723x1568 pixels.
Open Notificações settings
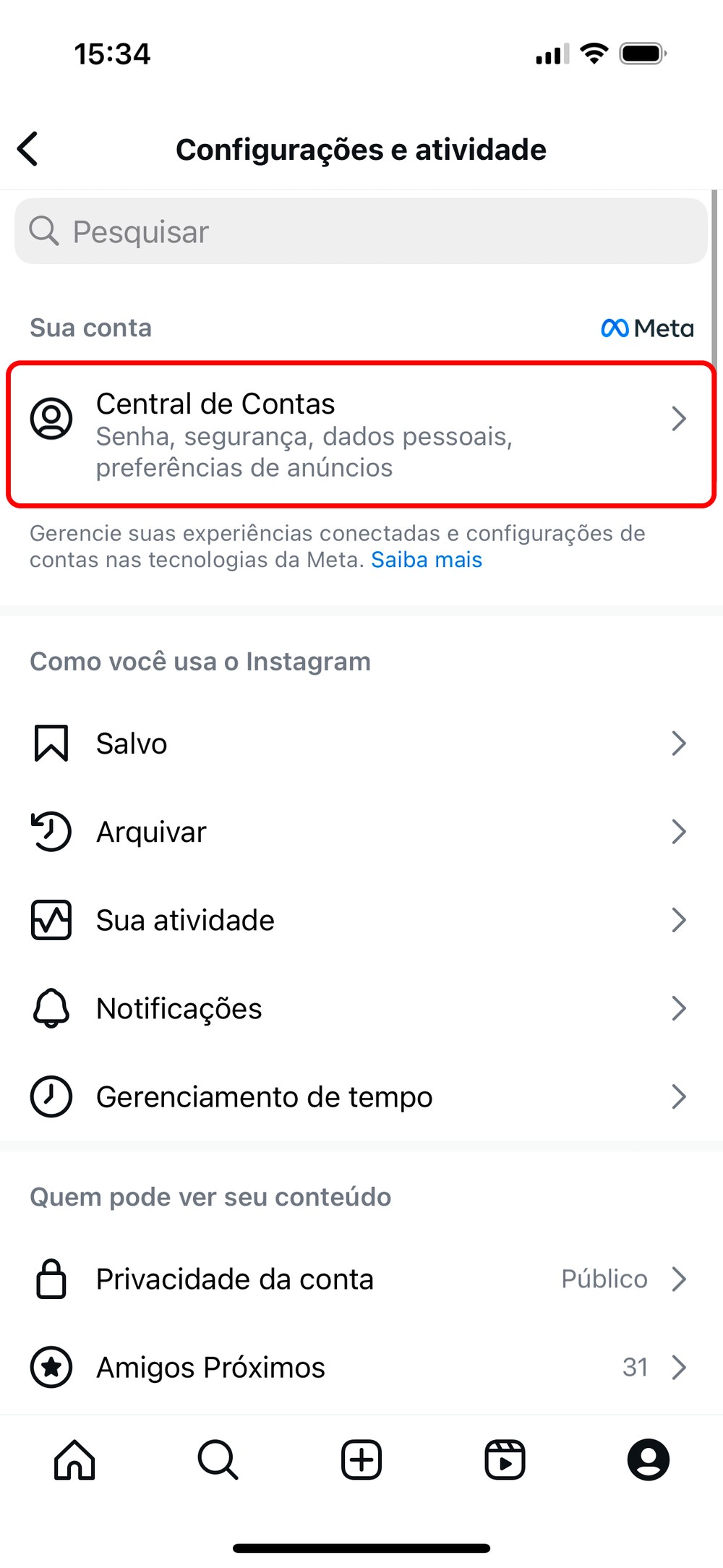(x=361, y=1008)
